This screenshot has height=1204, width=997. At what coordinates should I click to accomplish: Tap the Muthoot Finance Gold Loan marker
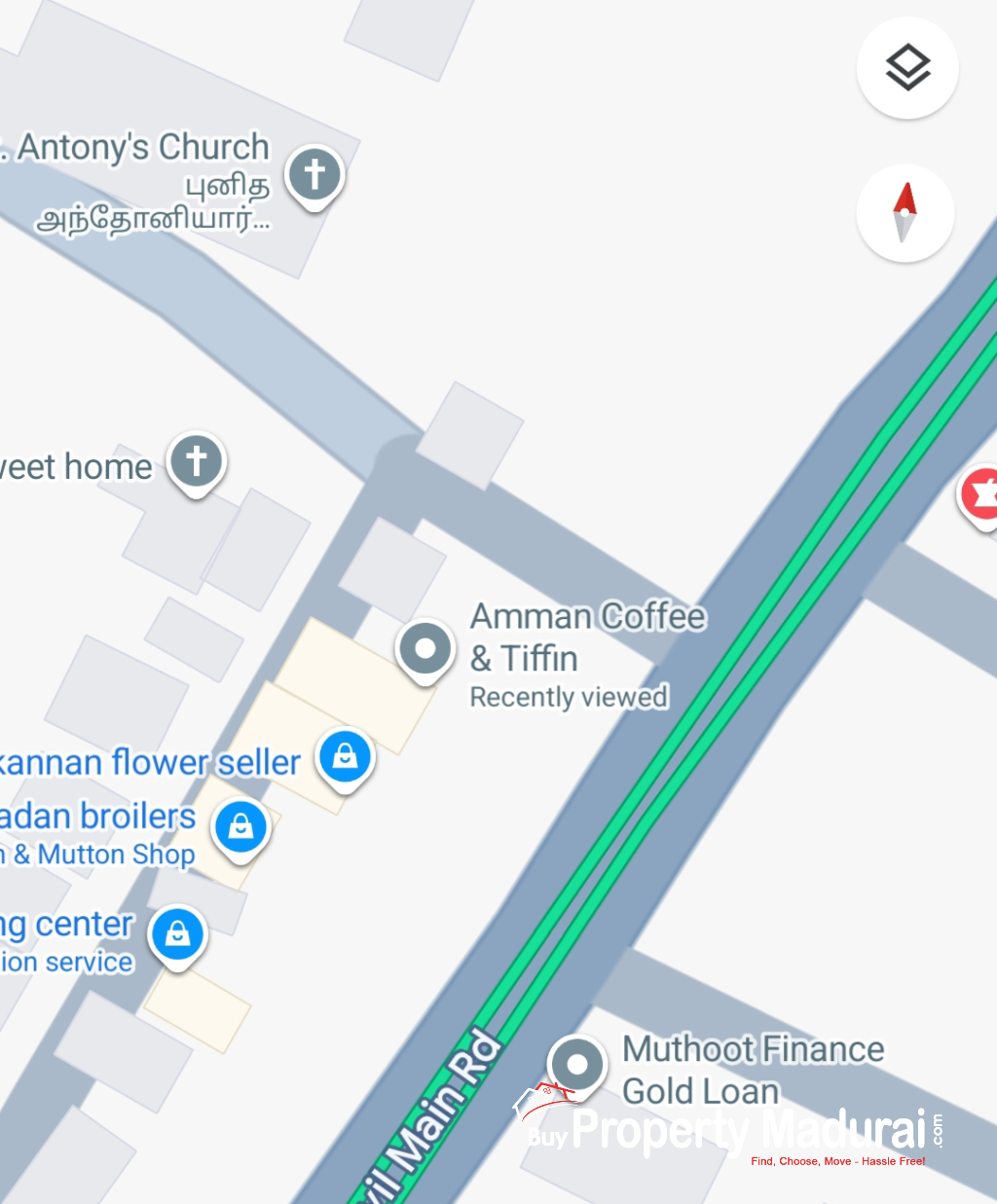point(577,1065)
